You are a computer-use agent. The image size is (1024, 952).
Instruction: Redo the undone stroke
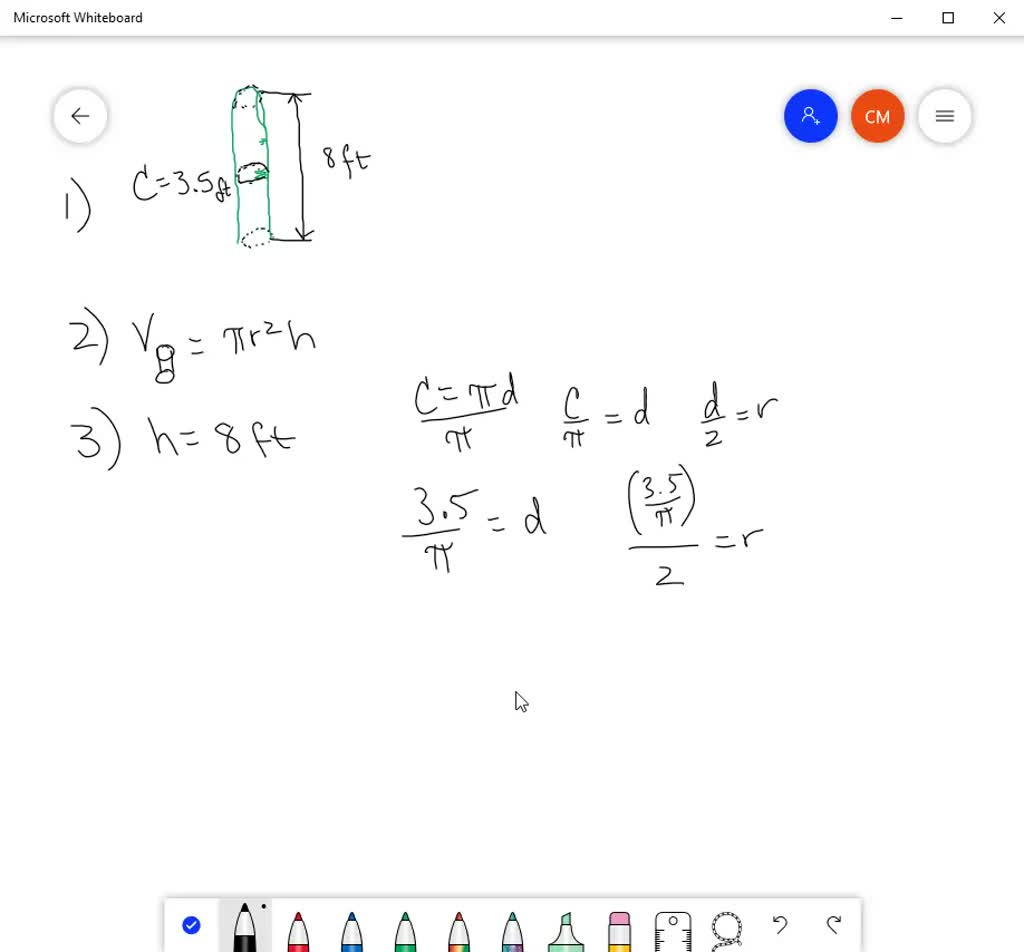[x=833, y=925]
